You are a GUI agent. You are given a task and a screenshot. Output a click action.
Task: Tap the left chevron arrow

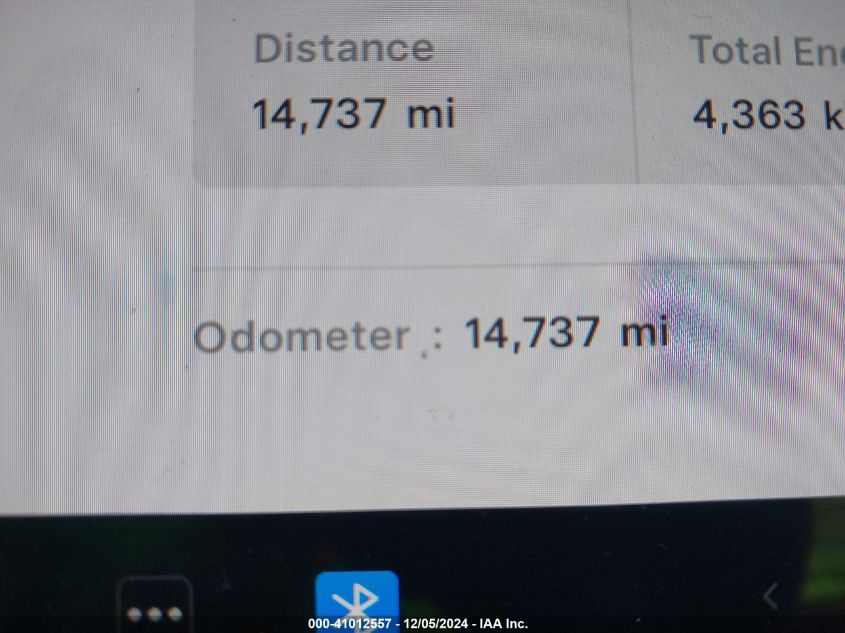[770, 598]
